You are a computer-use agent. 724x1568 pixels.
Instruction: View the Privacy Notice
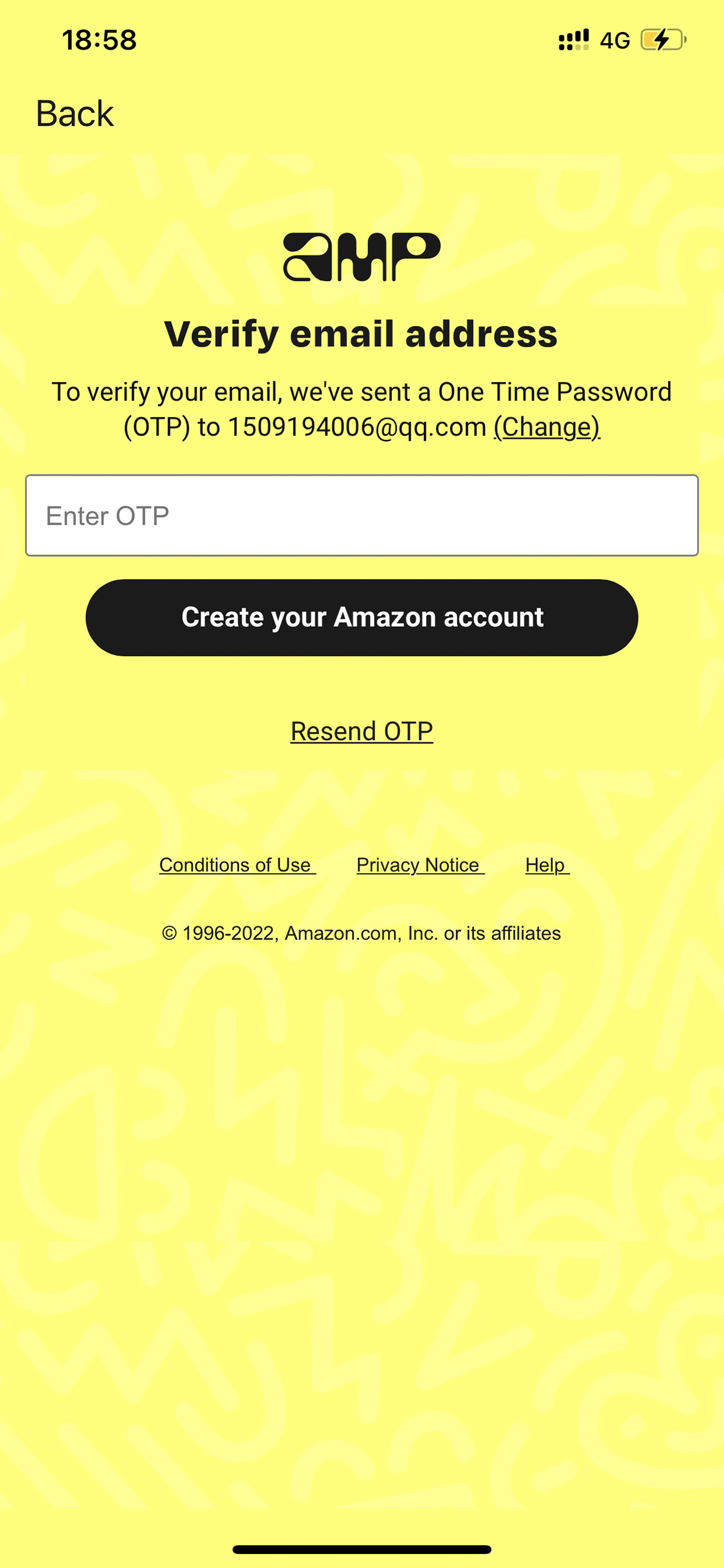(420, 865)
